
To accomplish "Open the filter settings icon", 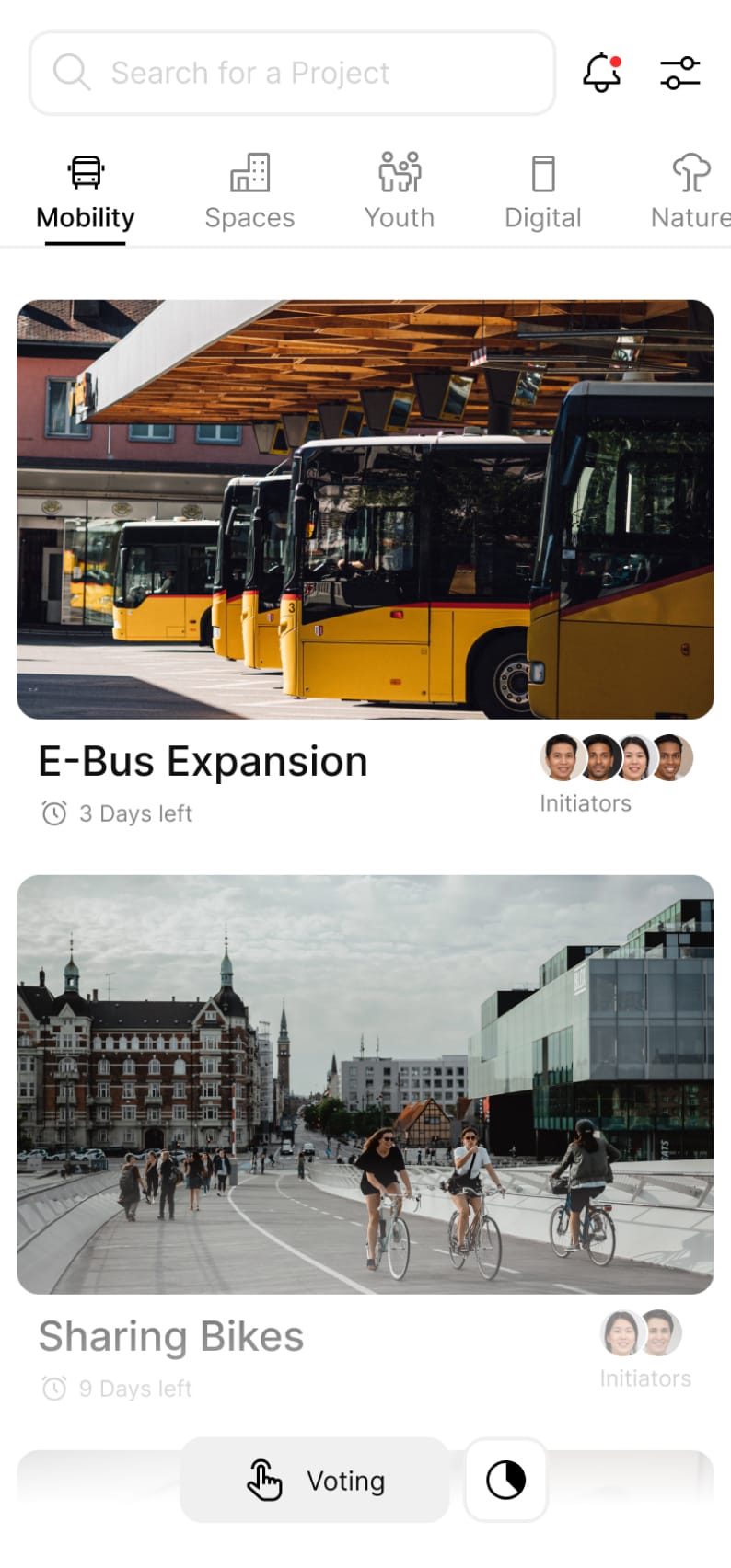I will click(x=680, y=73).
